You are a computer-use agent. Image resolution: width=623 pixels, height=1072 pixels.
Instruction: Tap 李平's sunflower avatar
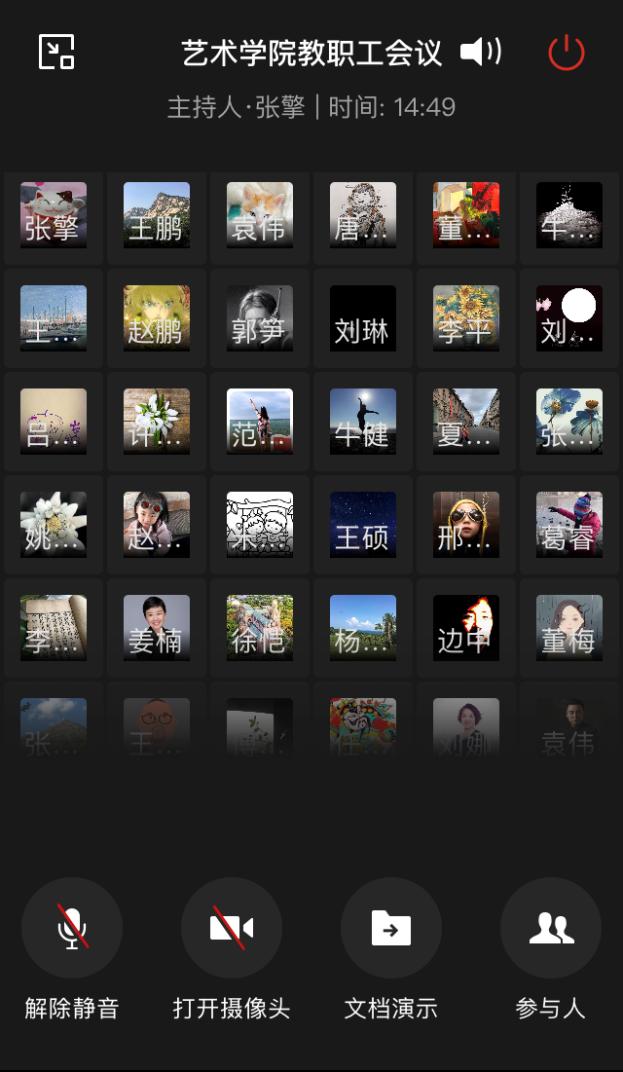pyautogui.click(x=465, y=318)
